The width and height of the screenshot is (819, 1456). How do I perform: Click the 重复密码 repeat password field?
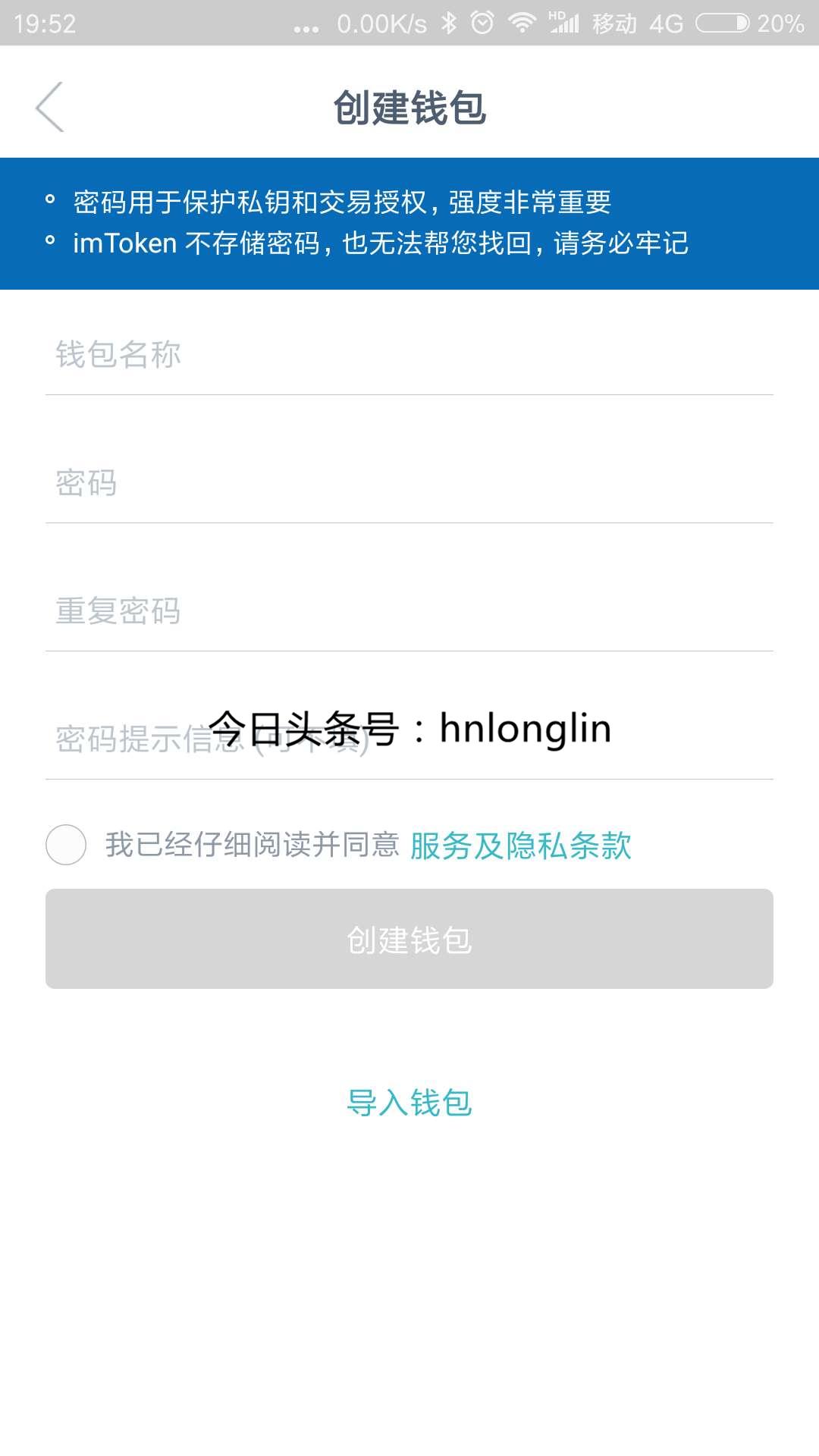point(303,611)
